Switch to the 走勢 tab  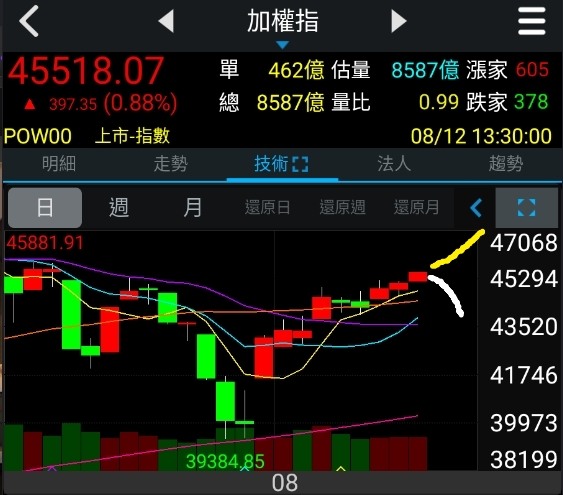point(171,164)
